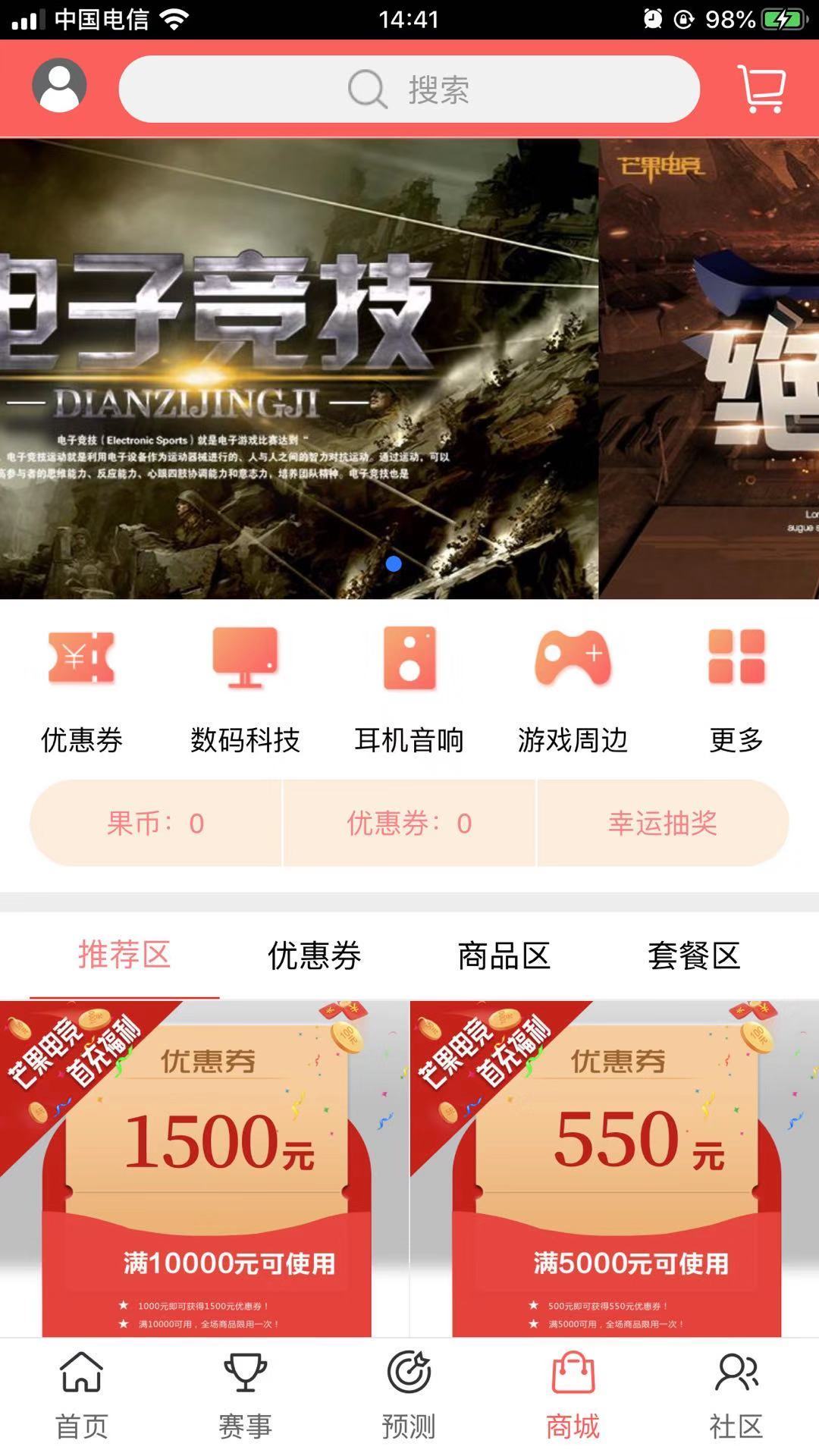Open the user profile avatar

pyautogui.click(x=59, y=86)
